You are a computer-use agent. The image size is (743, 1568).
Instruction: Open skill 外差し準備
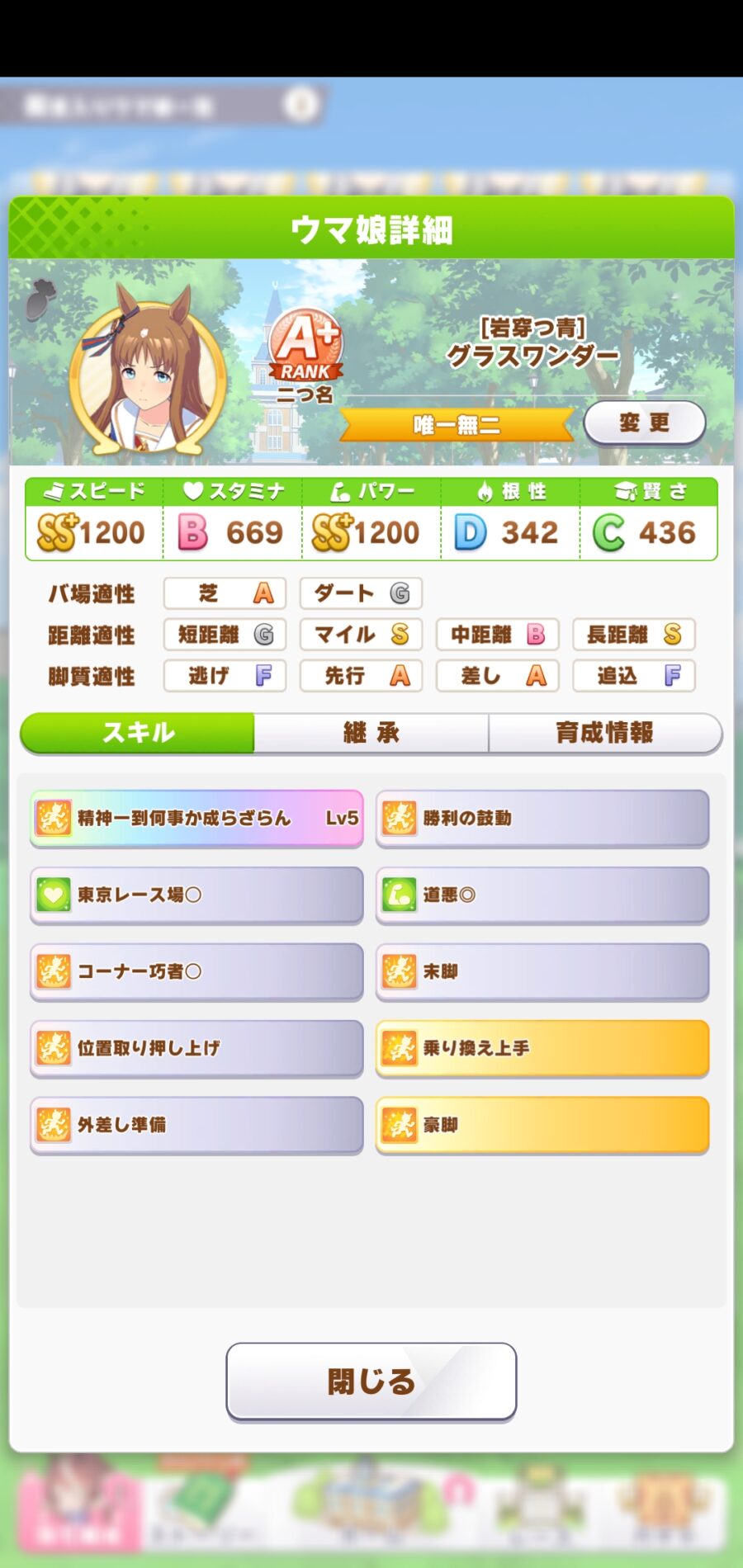tap(196, 1125)
